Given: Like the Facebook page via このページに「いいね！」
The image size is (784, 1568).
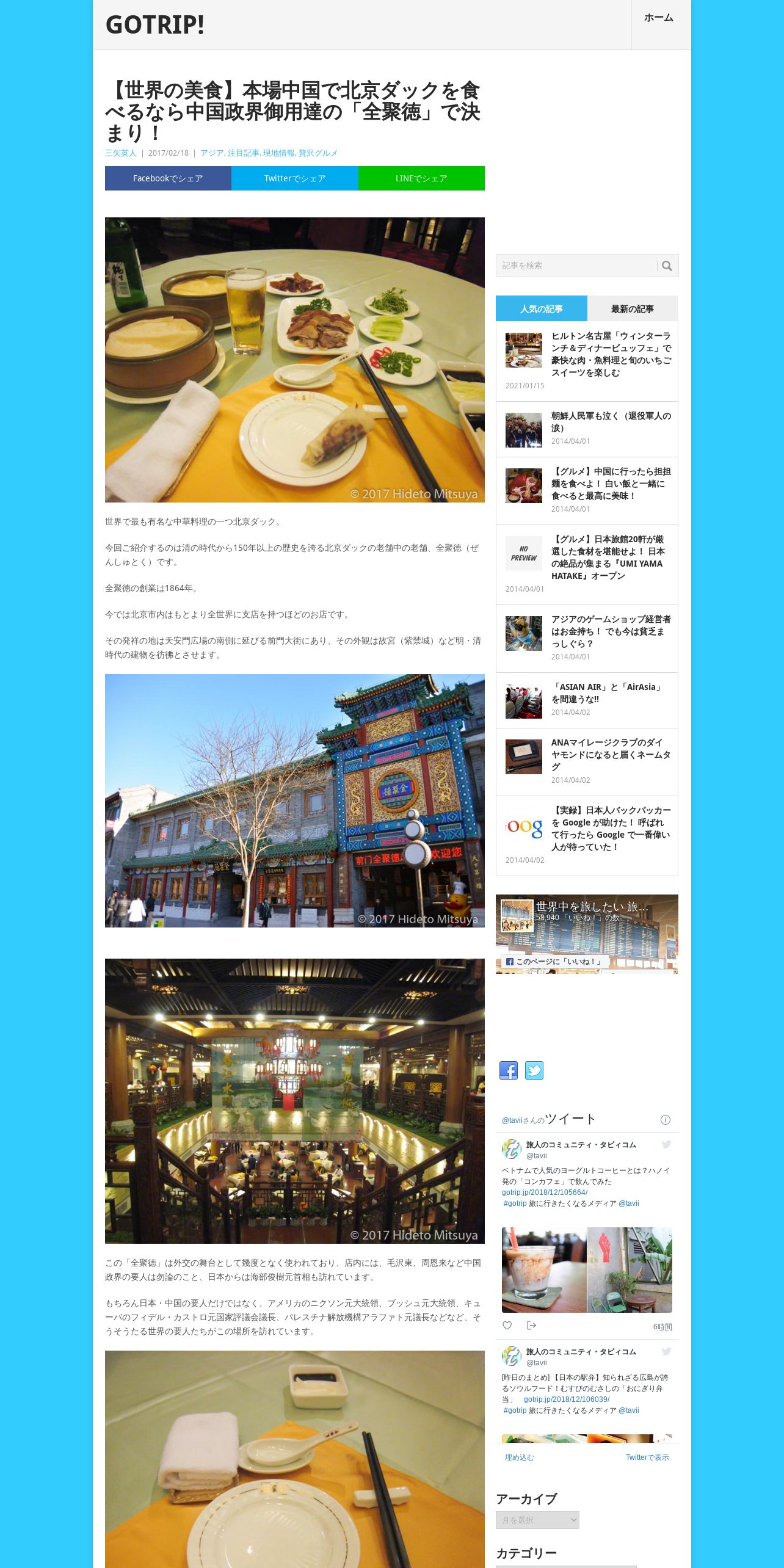Looking at the screenshot, I should tap(554, 962).
